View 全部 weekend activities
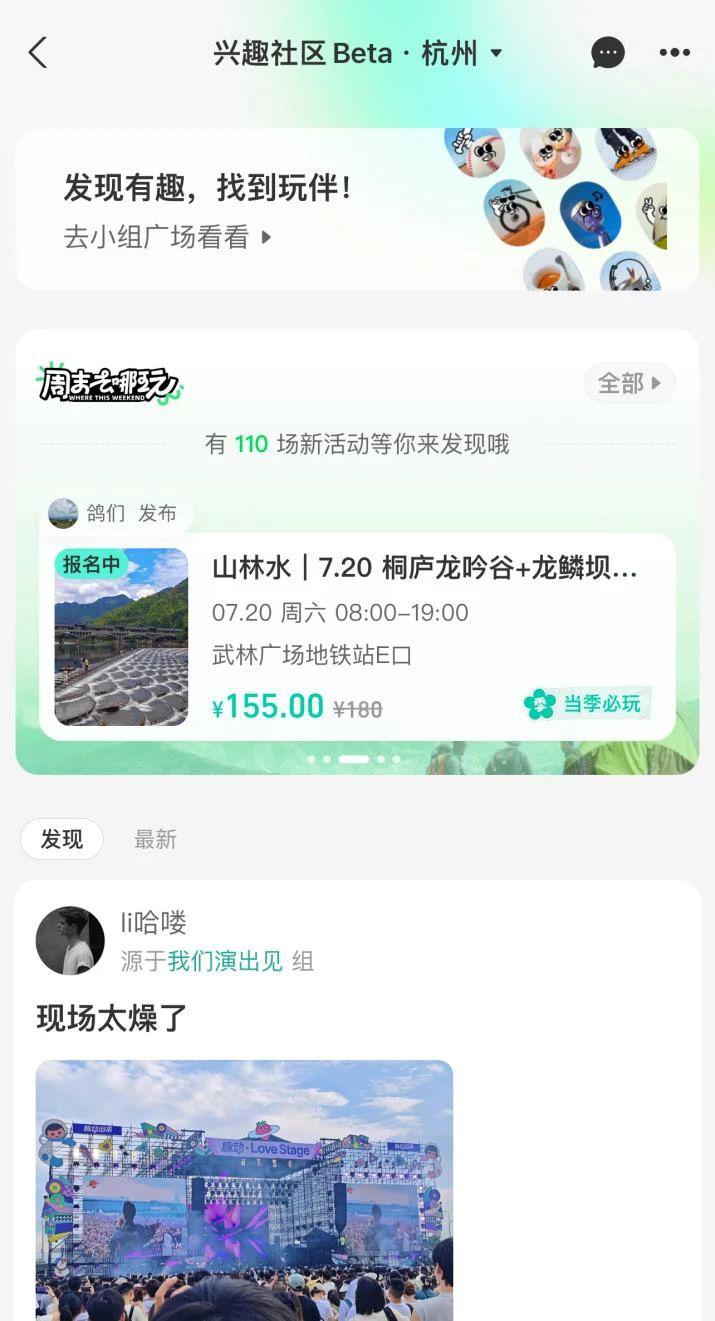This screenshot has height=1321, width=715. [x=630, y=383]
